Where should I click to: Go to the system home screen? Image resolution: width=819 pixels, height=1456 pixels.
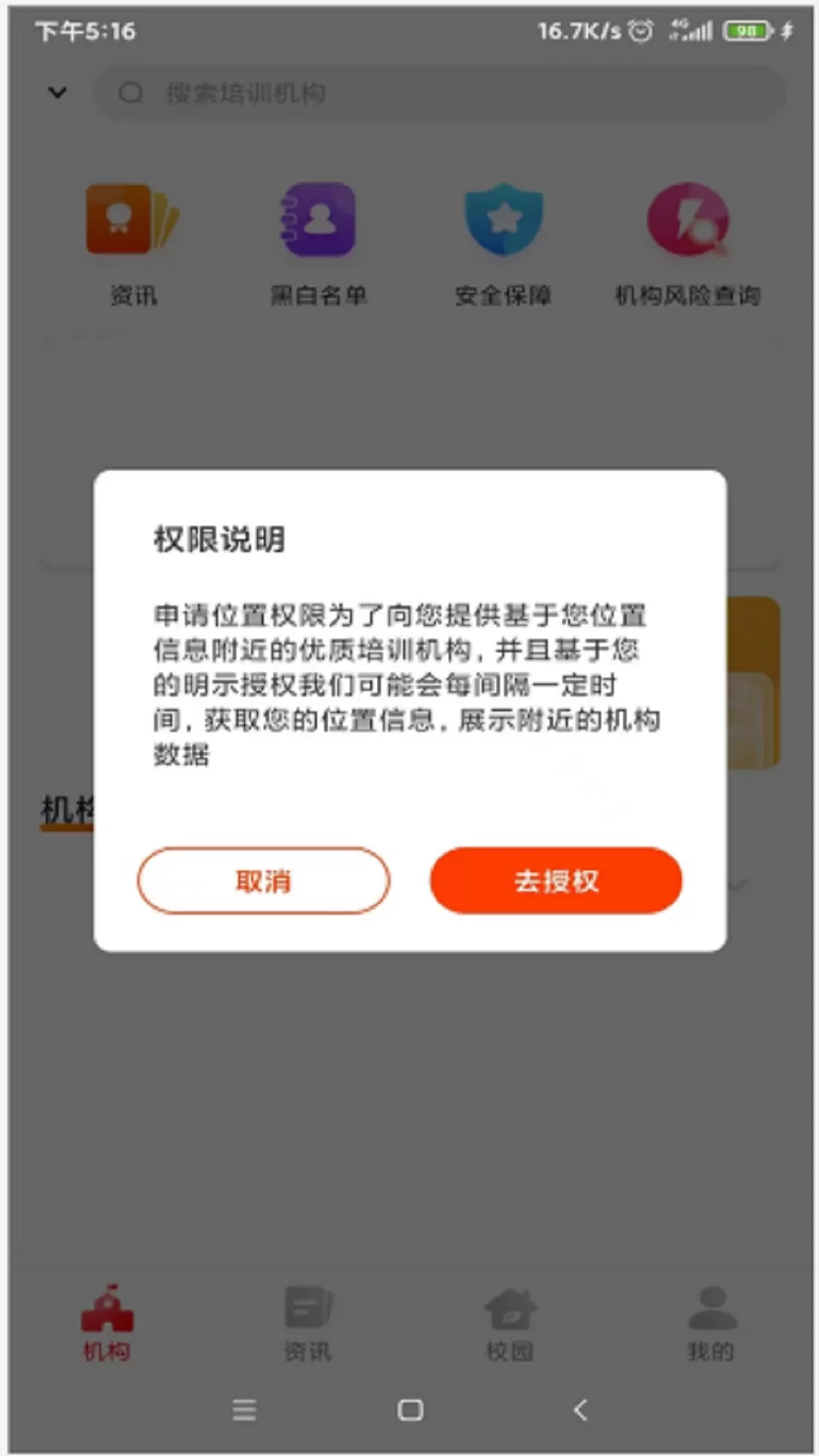410,1410
